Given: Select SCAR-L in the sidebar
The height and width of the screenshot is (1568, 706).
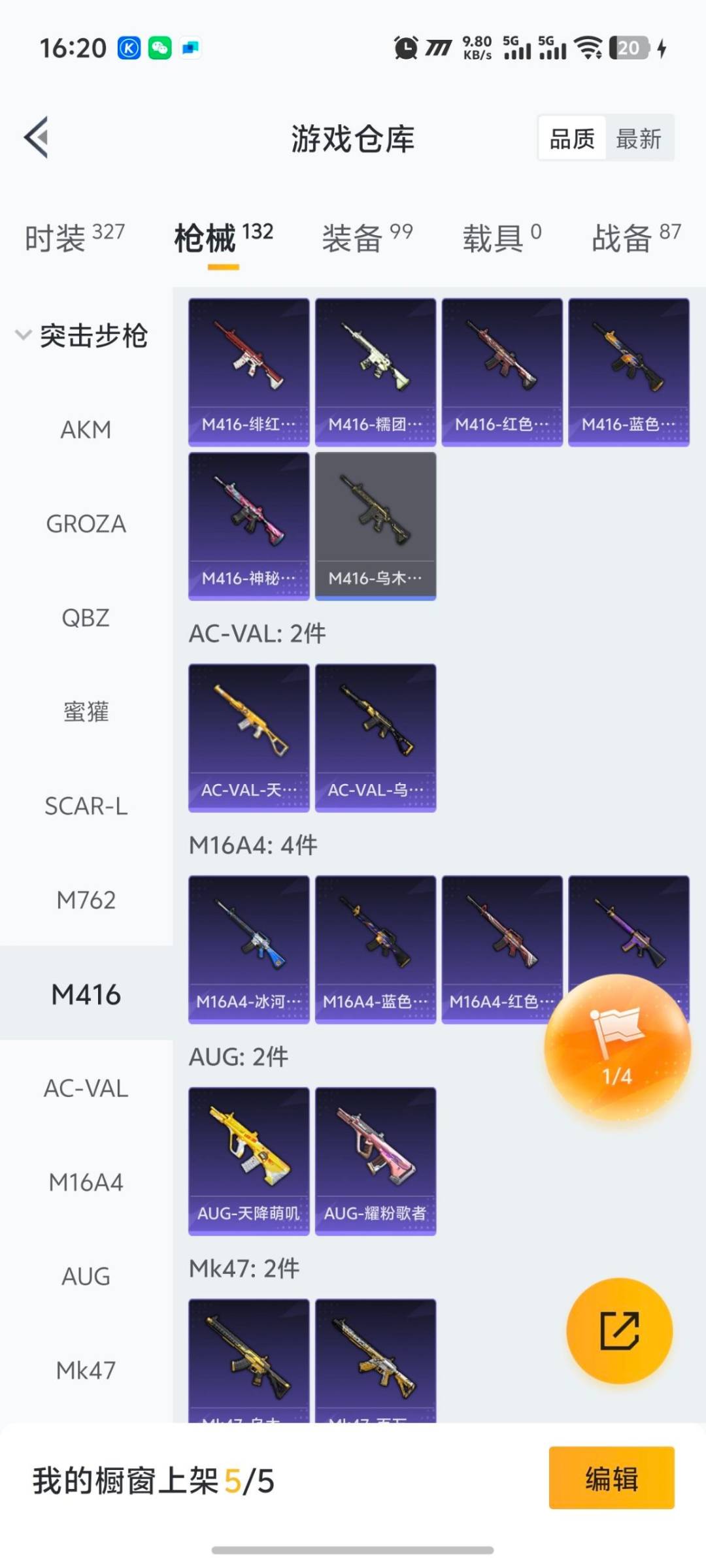Looking at the screenshot, I should tap(86, 806).
